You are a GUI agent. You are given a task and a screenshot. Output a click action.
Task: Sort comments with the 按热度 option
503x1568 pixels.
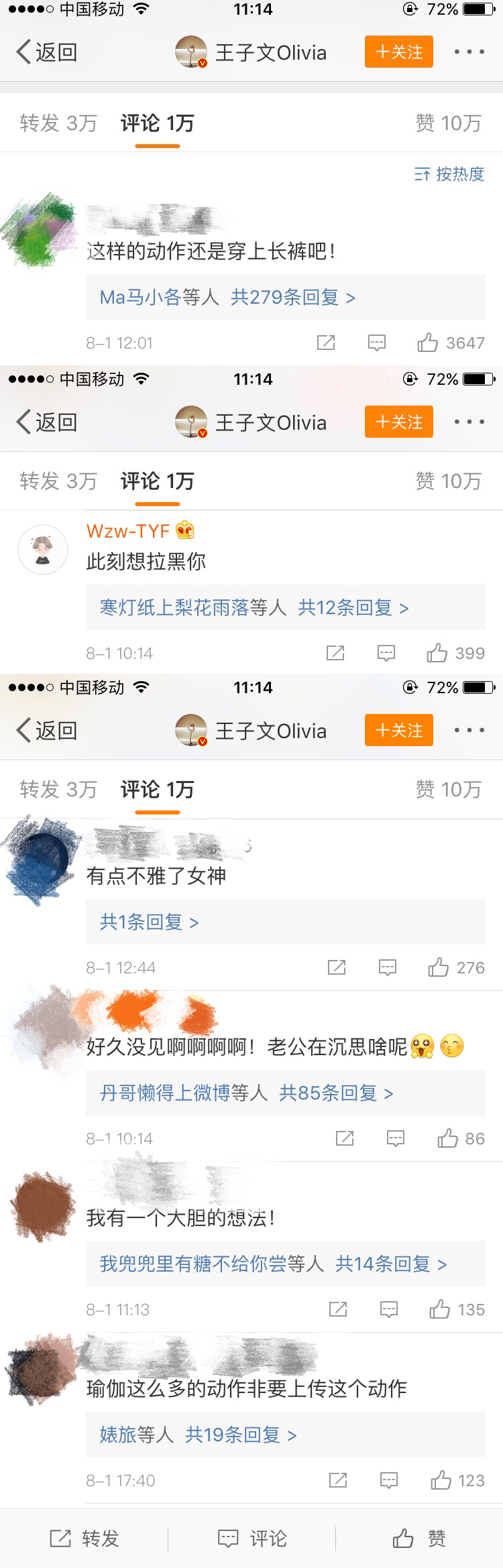[x=449, y=174]
